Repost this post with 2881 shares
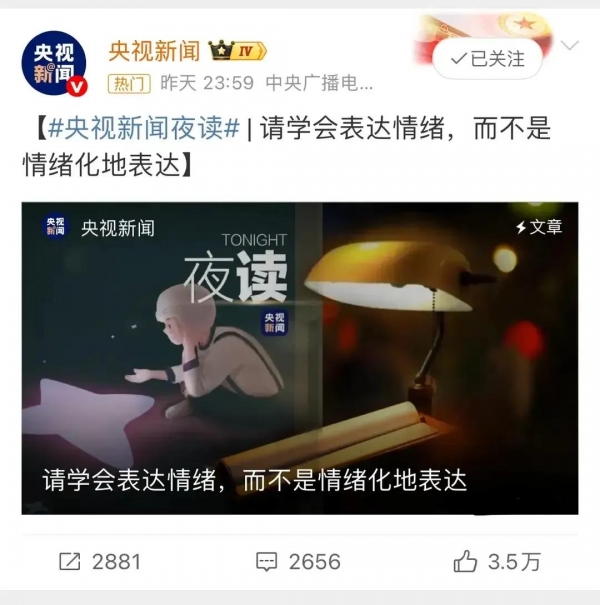 point(99,561)
